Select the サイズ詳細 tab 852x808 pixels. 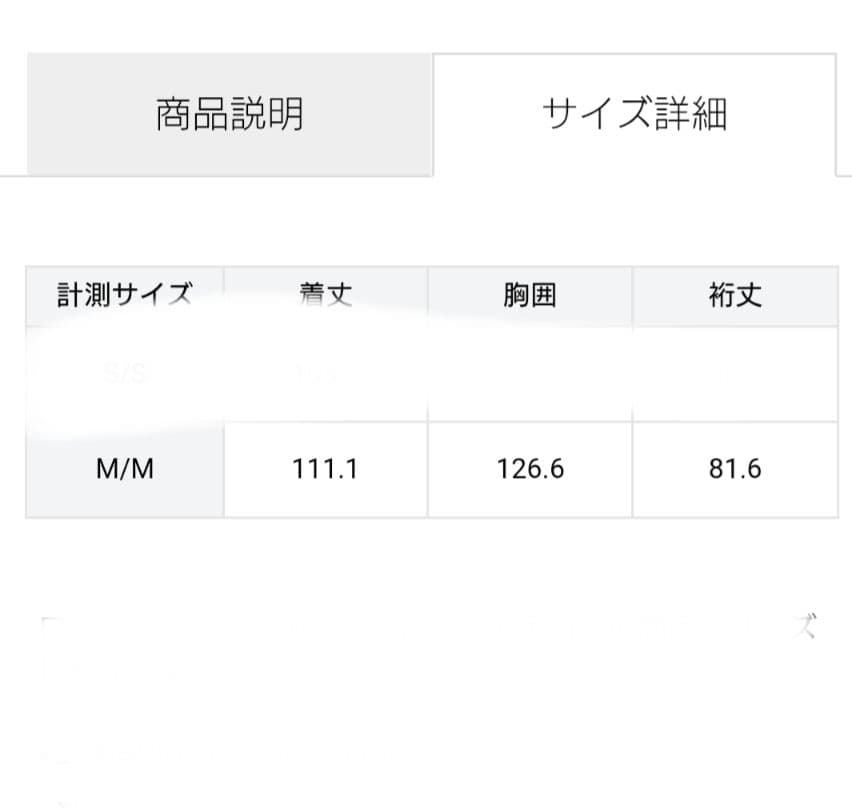[x=634, y=114]
